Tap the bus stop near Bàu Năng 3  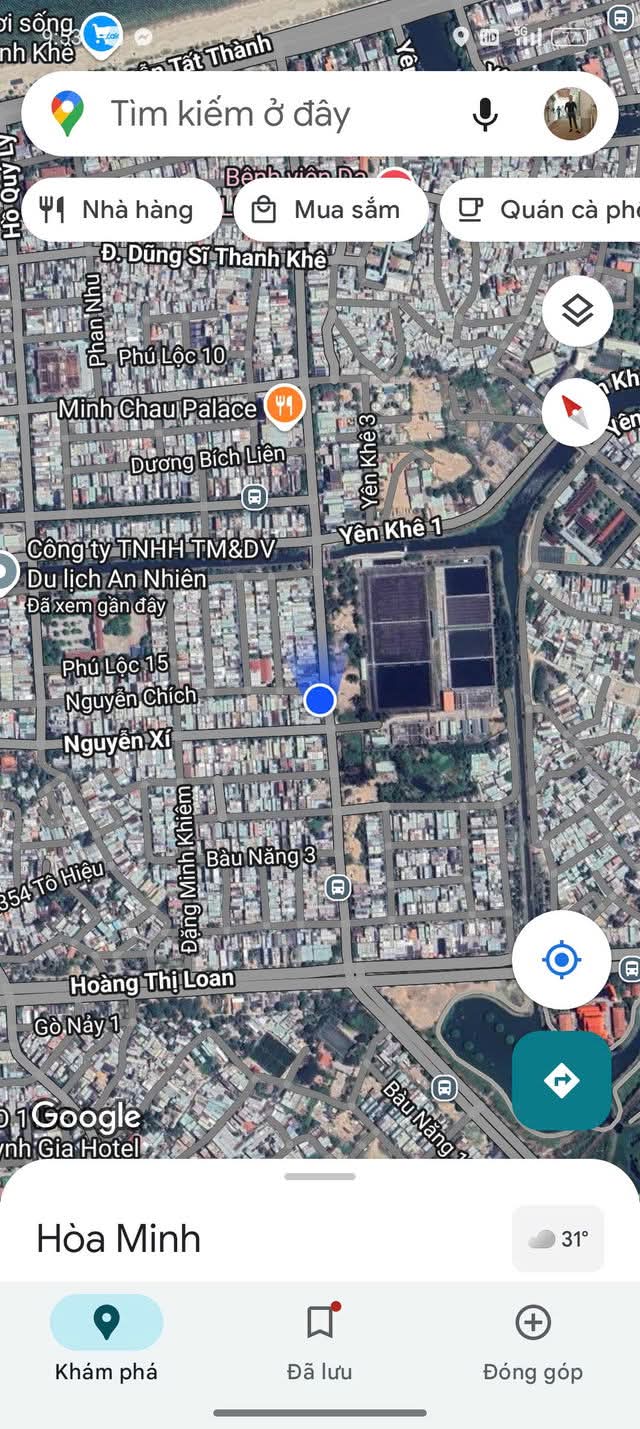338,886
